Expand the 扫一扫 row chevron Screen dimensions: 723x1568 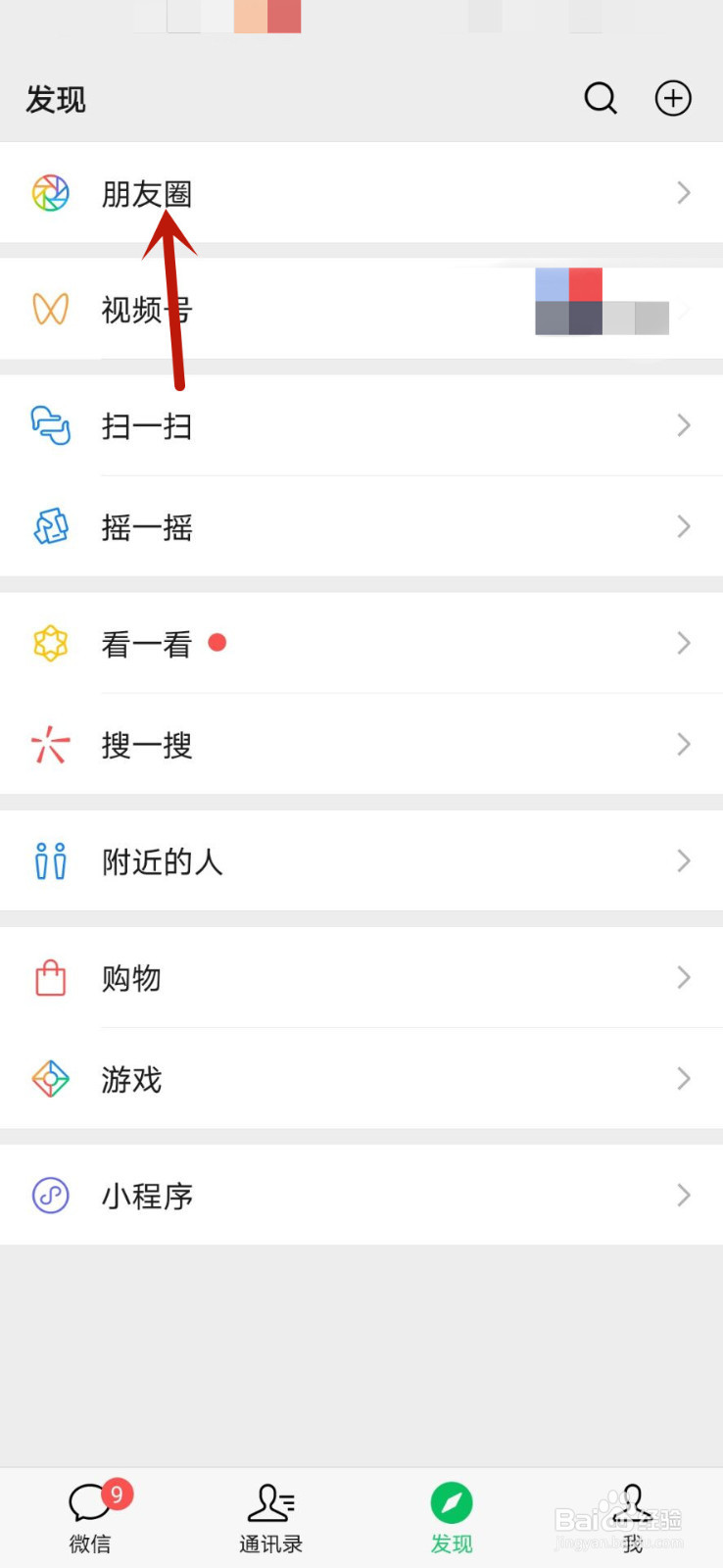[683, 425]
